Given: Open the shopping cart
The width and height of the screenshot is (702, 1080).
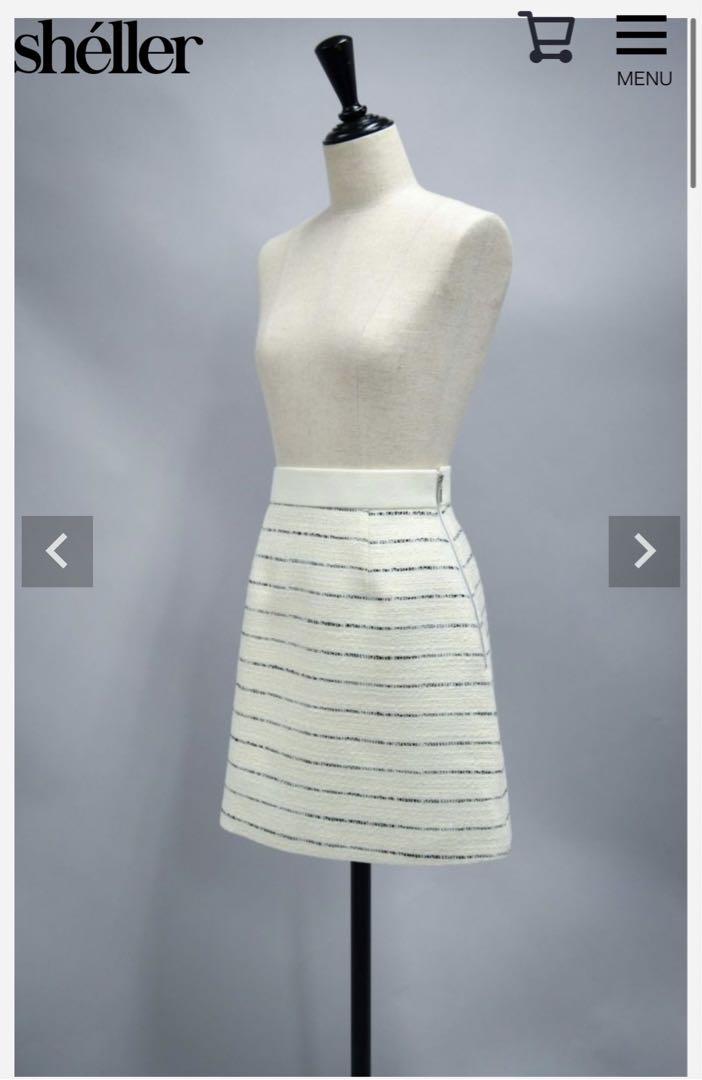Looking at the screenshot, I should coord(546,38).
